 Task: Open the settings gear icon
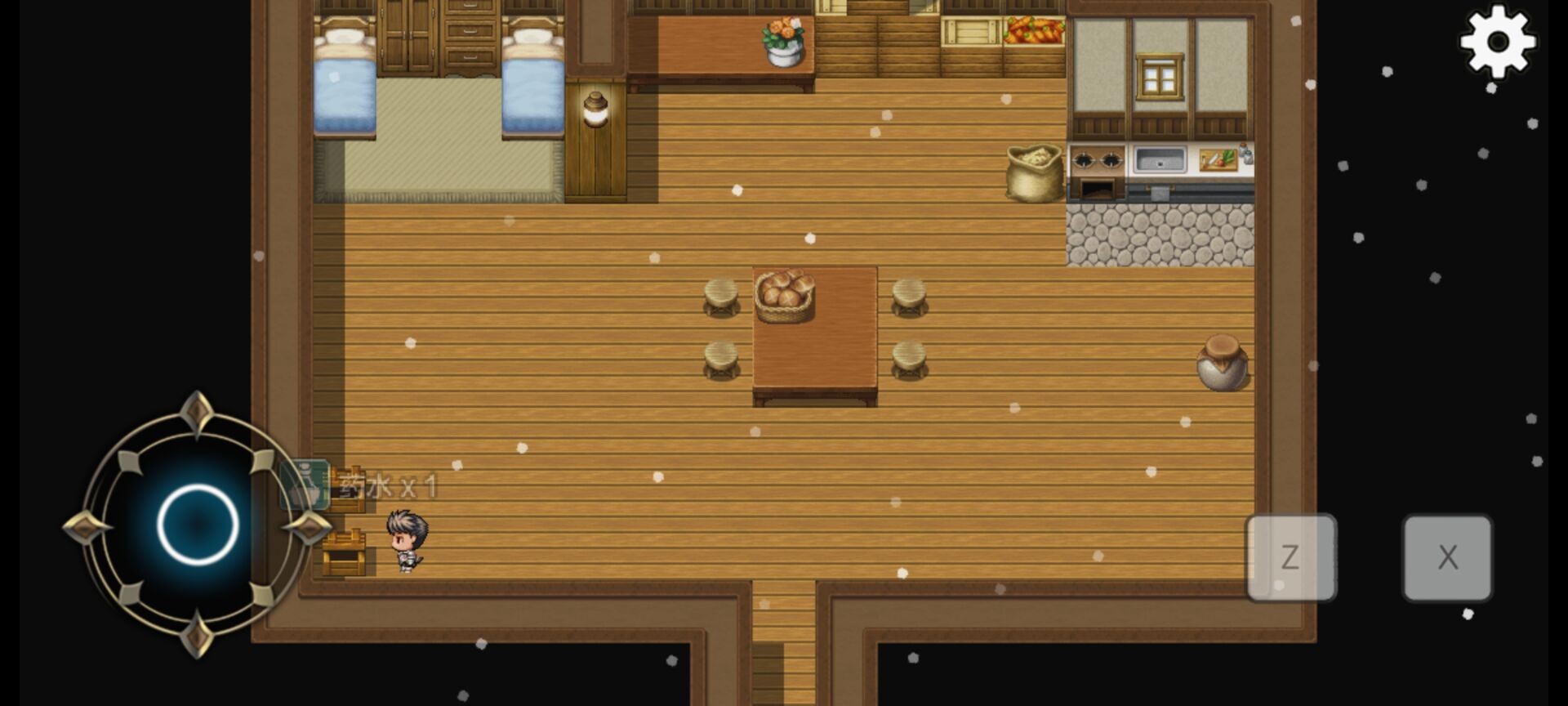[x=1497, y=41]
